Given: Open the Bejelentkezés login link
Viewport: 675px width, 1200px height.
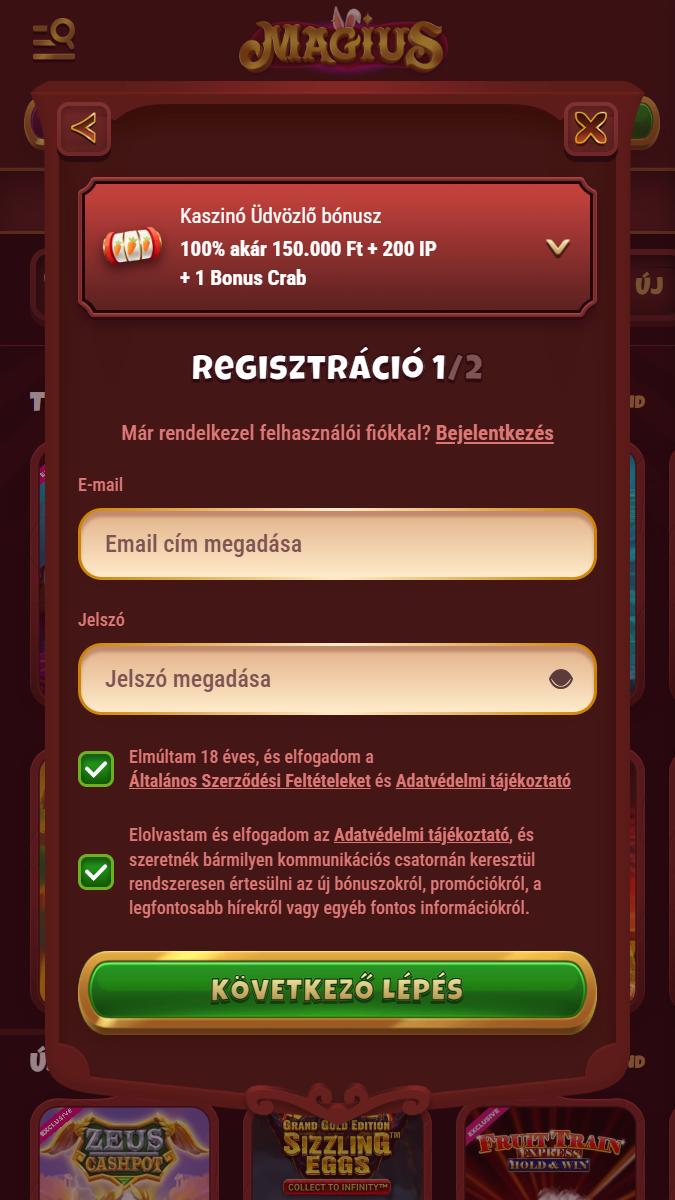Looking at the screenshot, I should coord(494,433).
